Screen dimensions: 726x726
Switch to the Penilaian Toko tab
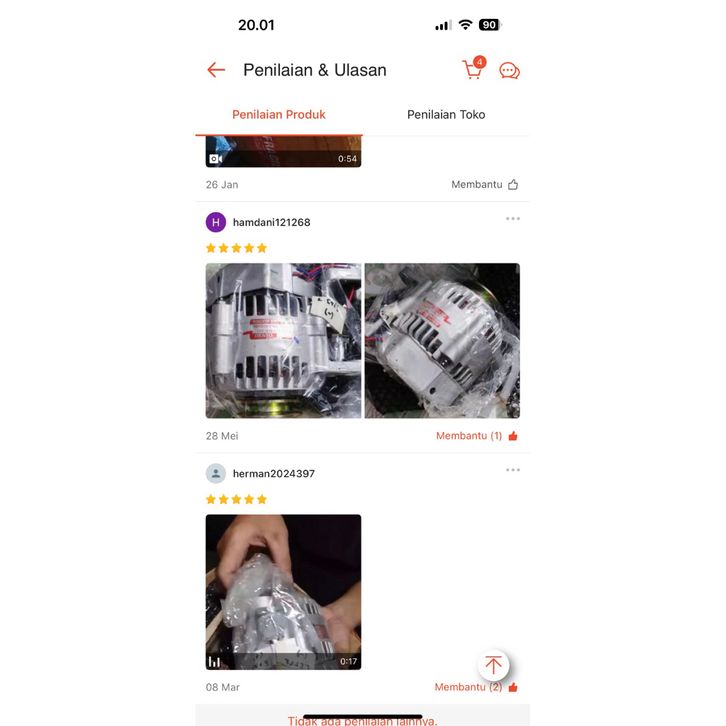tap(446, 115)
